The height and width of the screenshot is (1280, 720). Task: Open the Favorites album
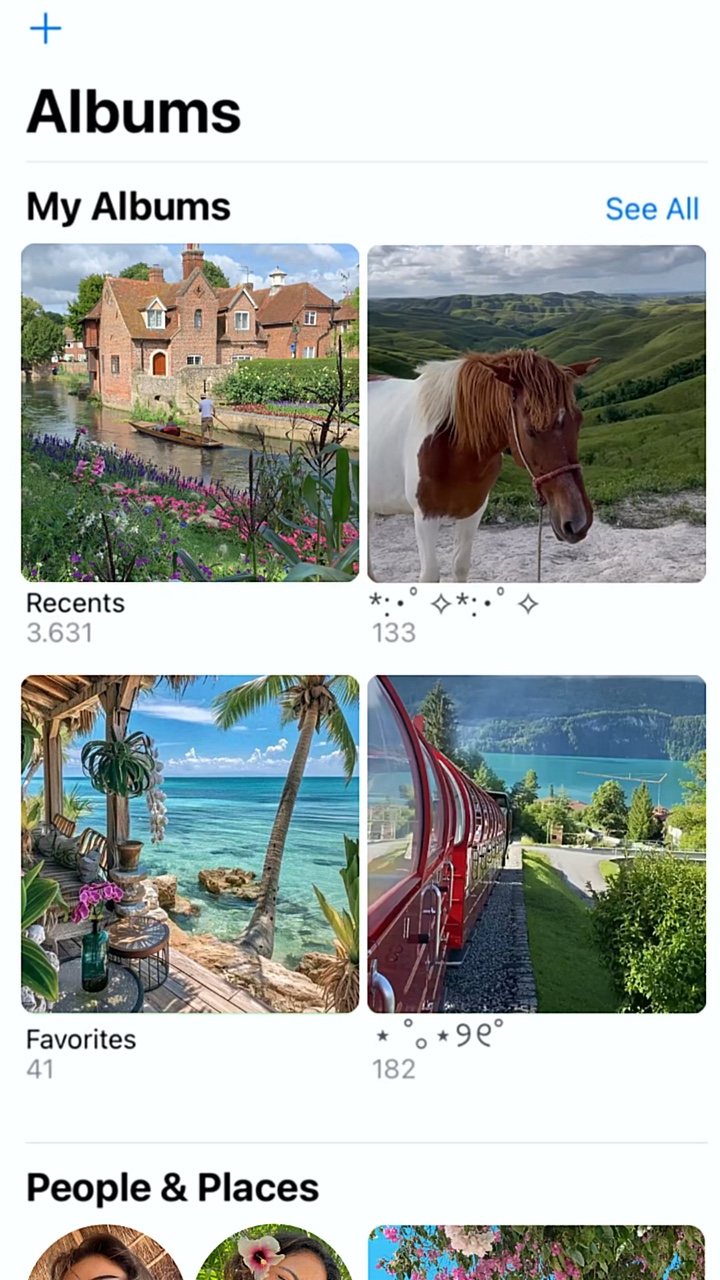click(x=190, y=844)
